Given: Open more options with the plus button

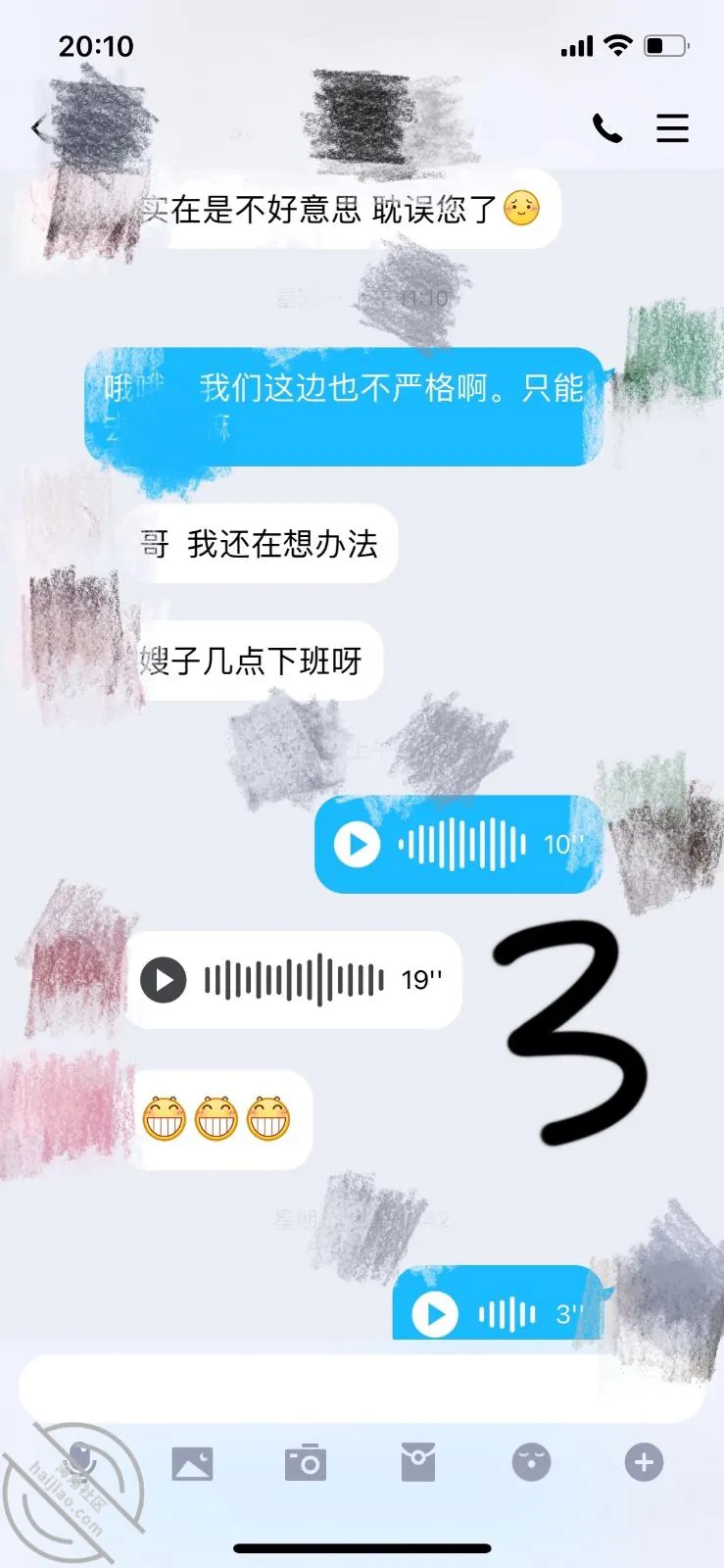Looking at the screenshot, I should click(644, 1462).
